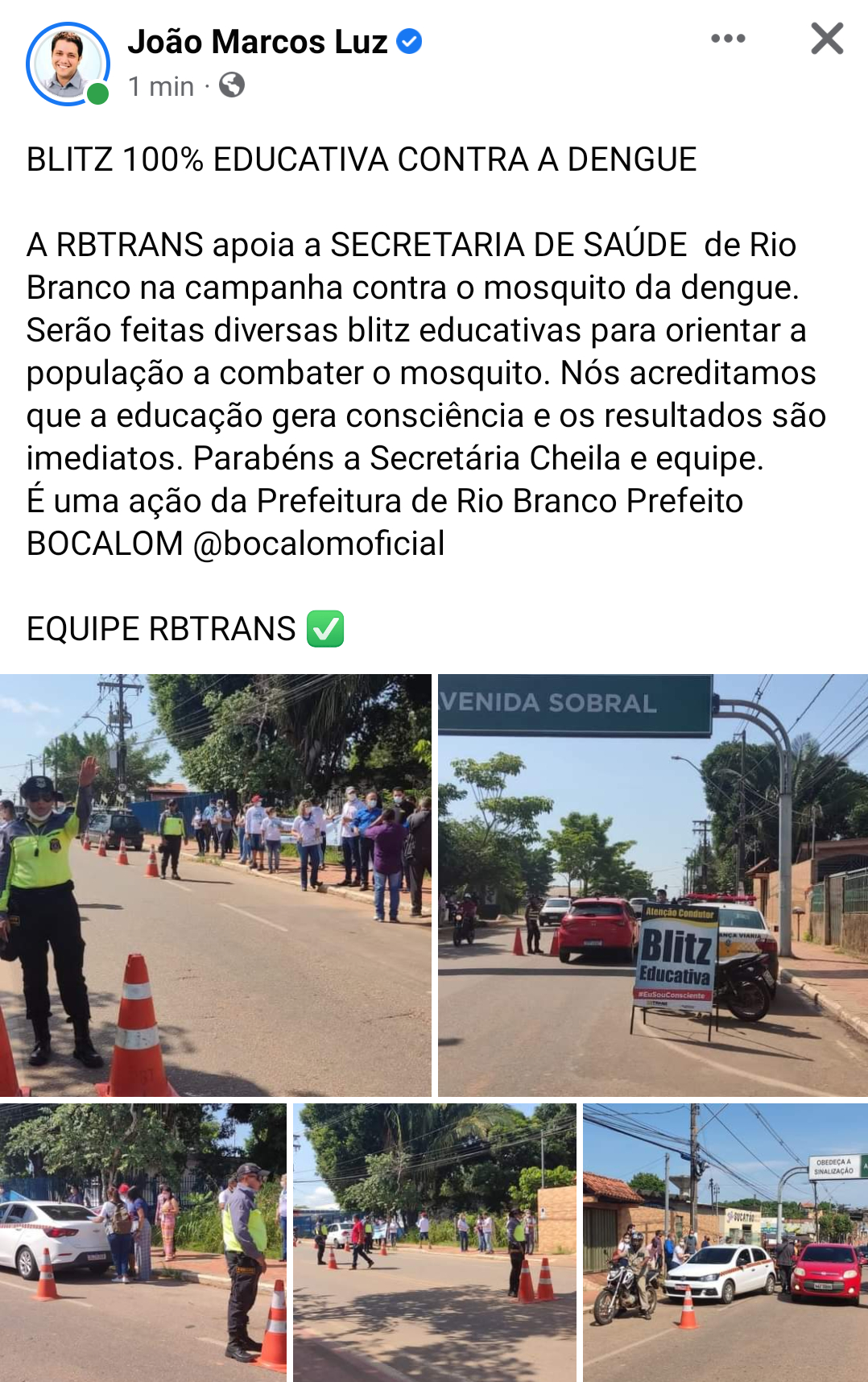This screenshot has height=1382, width=868.
Task: Open the middle bottom street photo
Action: 435,1242
